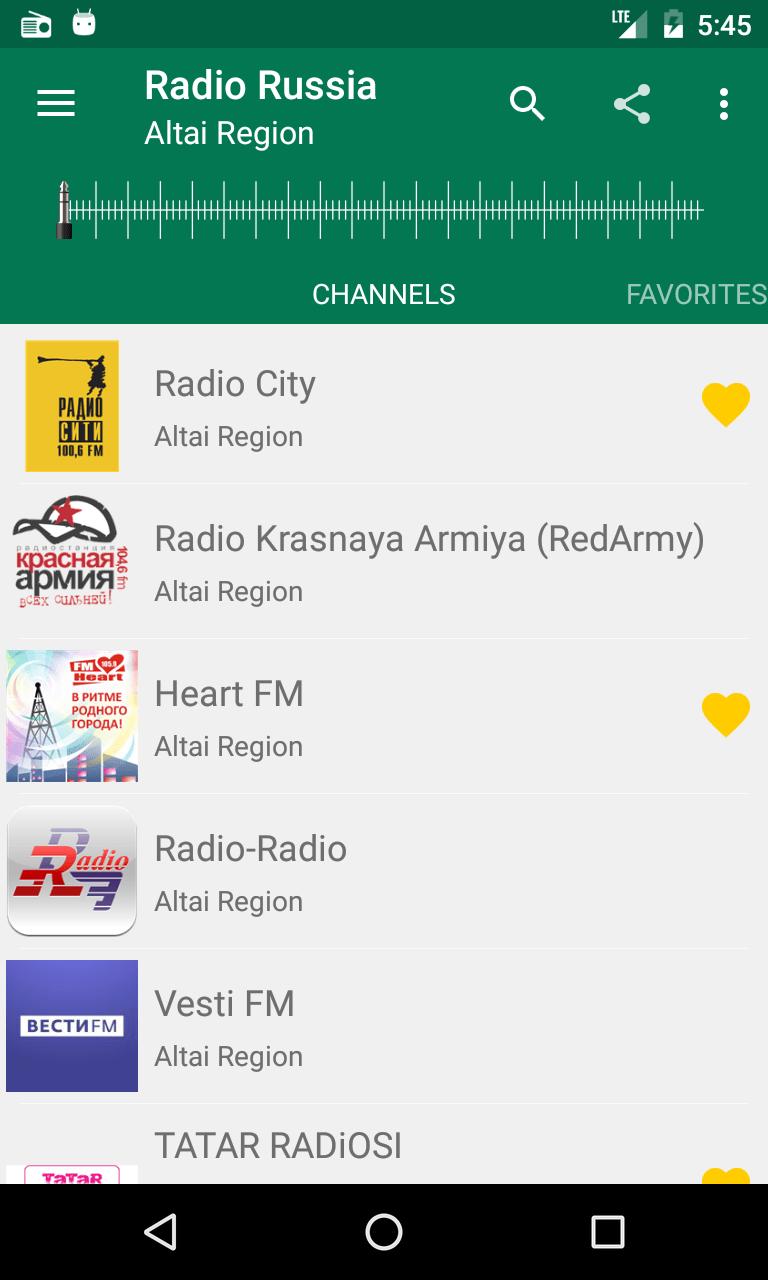This screenshot has width=768, height=1280.
Task: Open the Radio-Radio station
Action: 384,871
